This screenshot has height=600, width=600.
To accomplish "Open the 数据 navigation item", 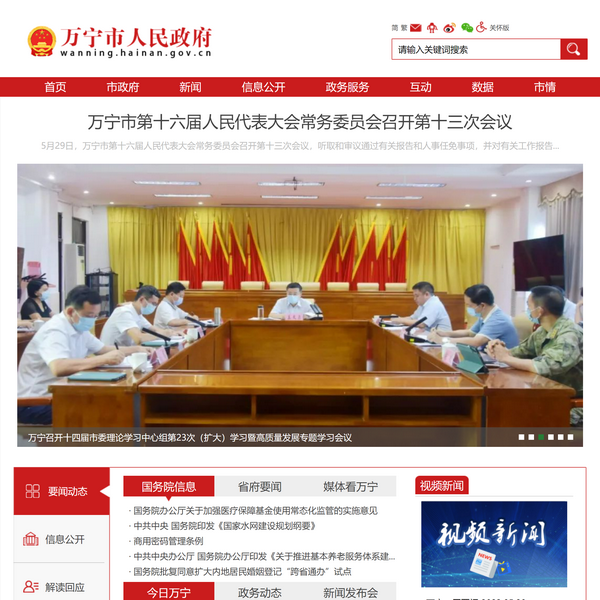I will coord(483,87).
